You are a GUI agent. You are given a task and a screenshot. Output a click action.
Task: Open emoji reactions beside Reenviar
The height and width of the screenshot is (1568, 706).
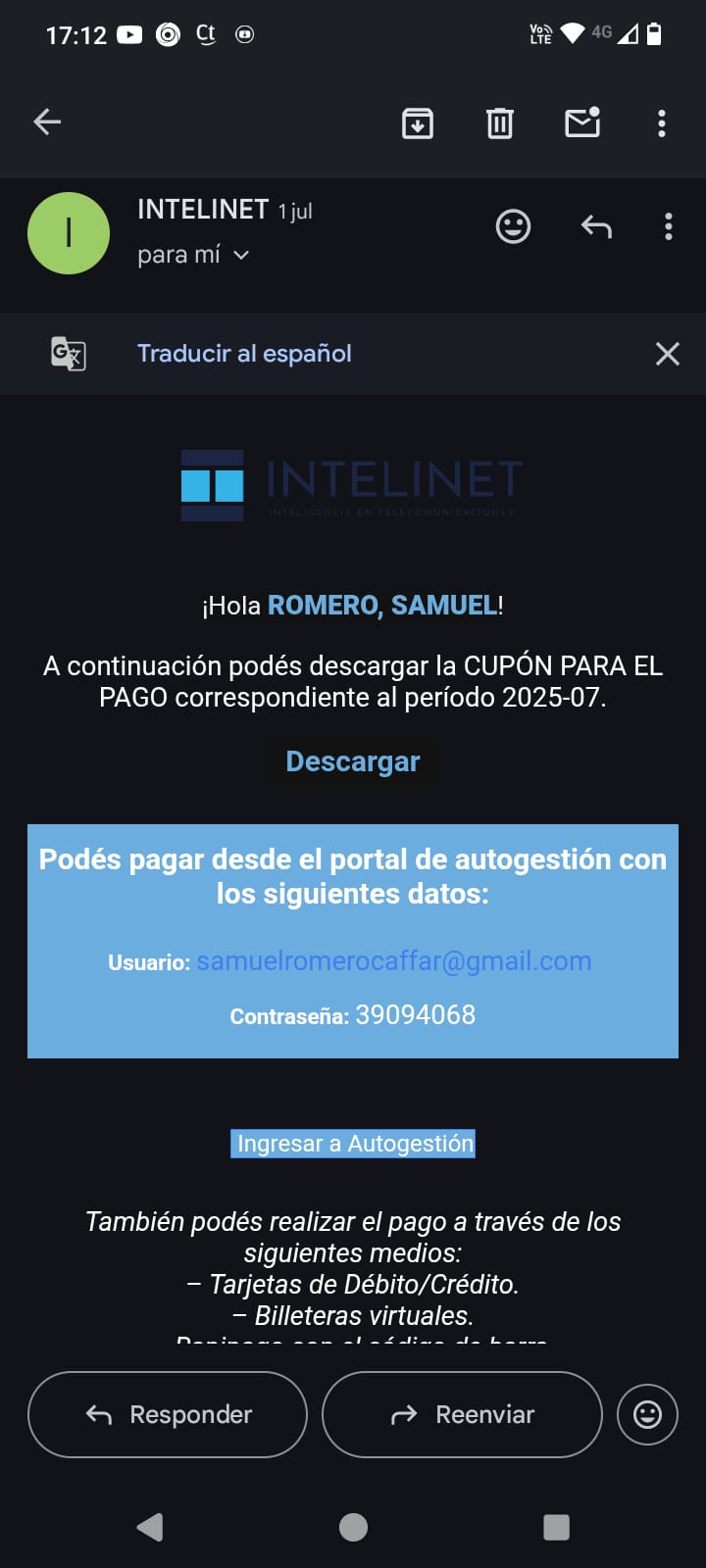tap(647, 1414)
